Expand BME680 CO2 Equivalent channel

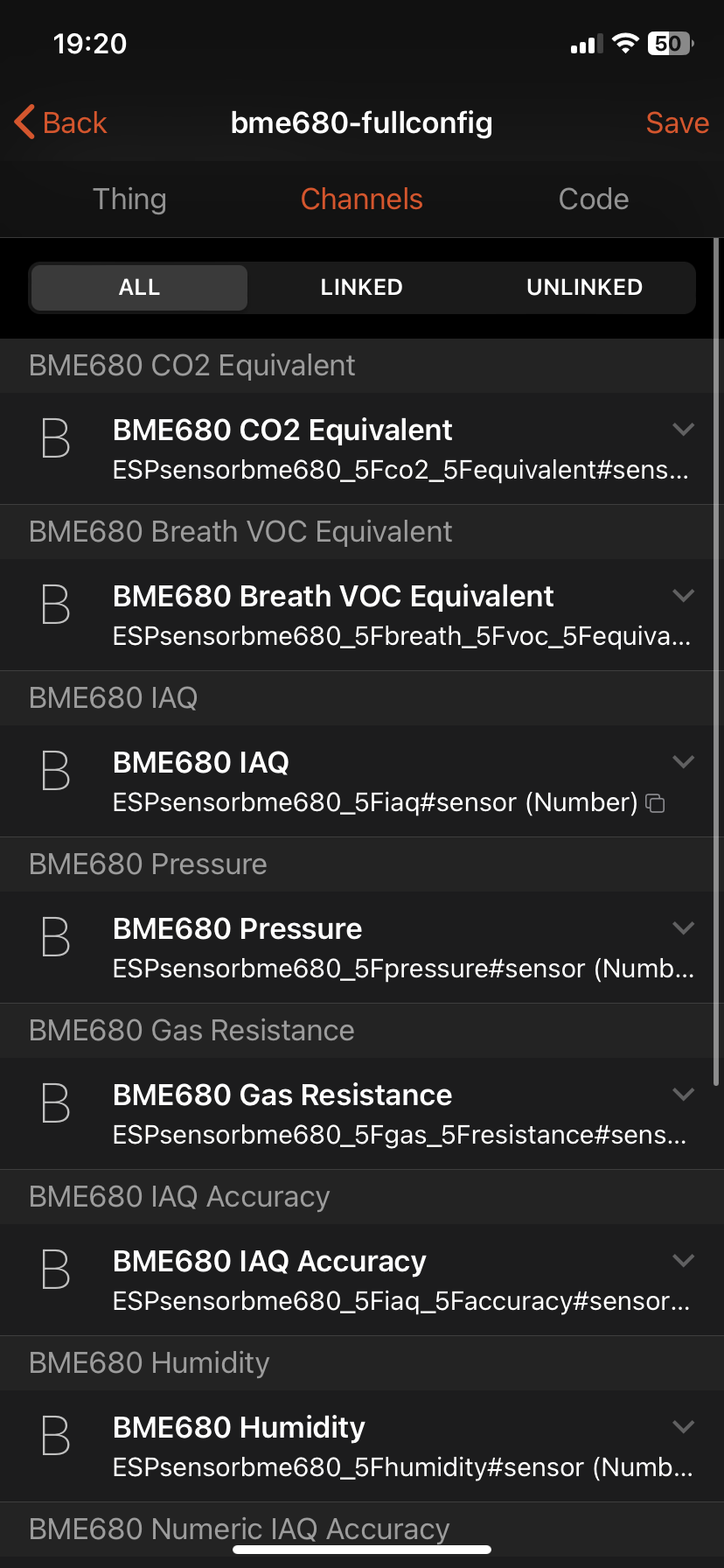[683, 430]
